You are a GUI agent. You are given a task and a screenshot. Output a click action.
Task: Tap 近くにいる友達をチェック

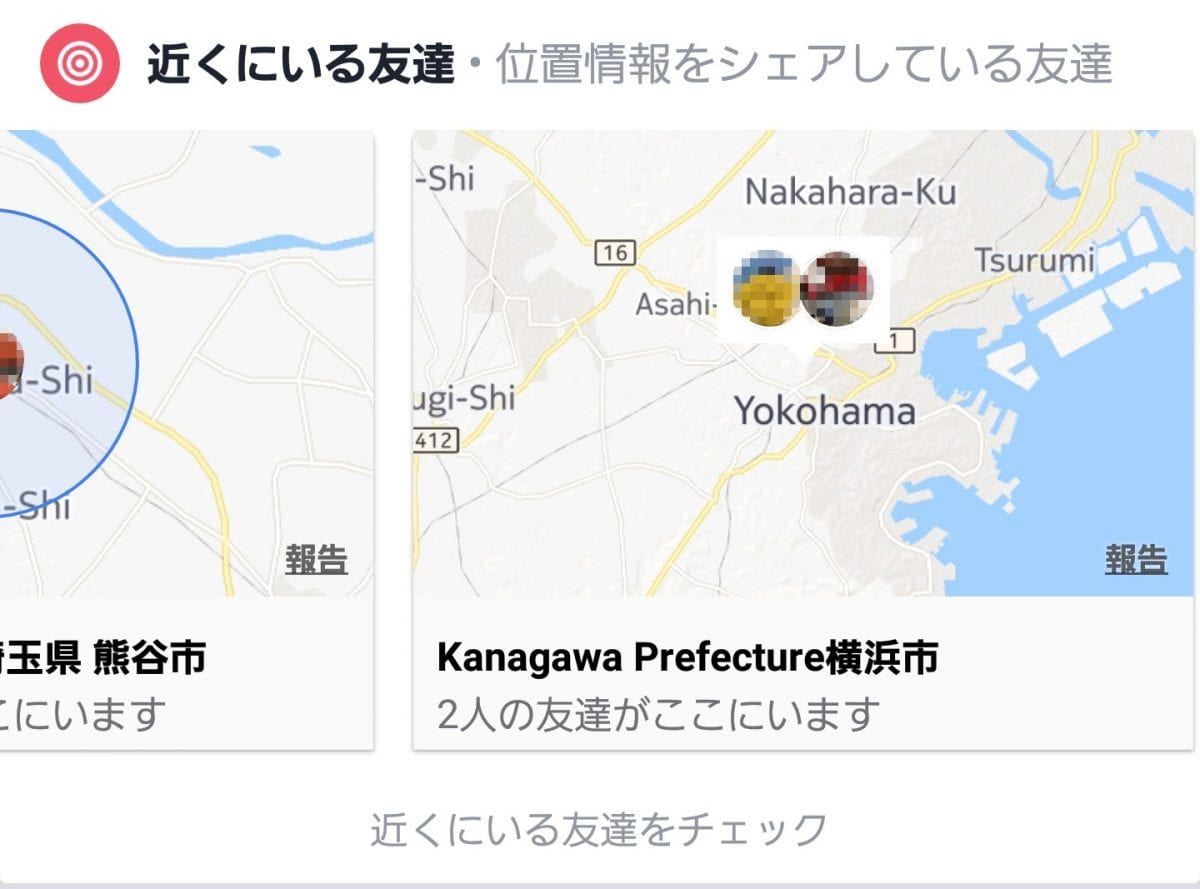pyautogui.click(x=598, y=829)
